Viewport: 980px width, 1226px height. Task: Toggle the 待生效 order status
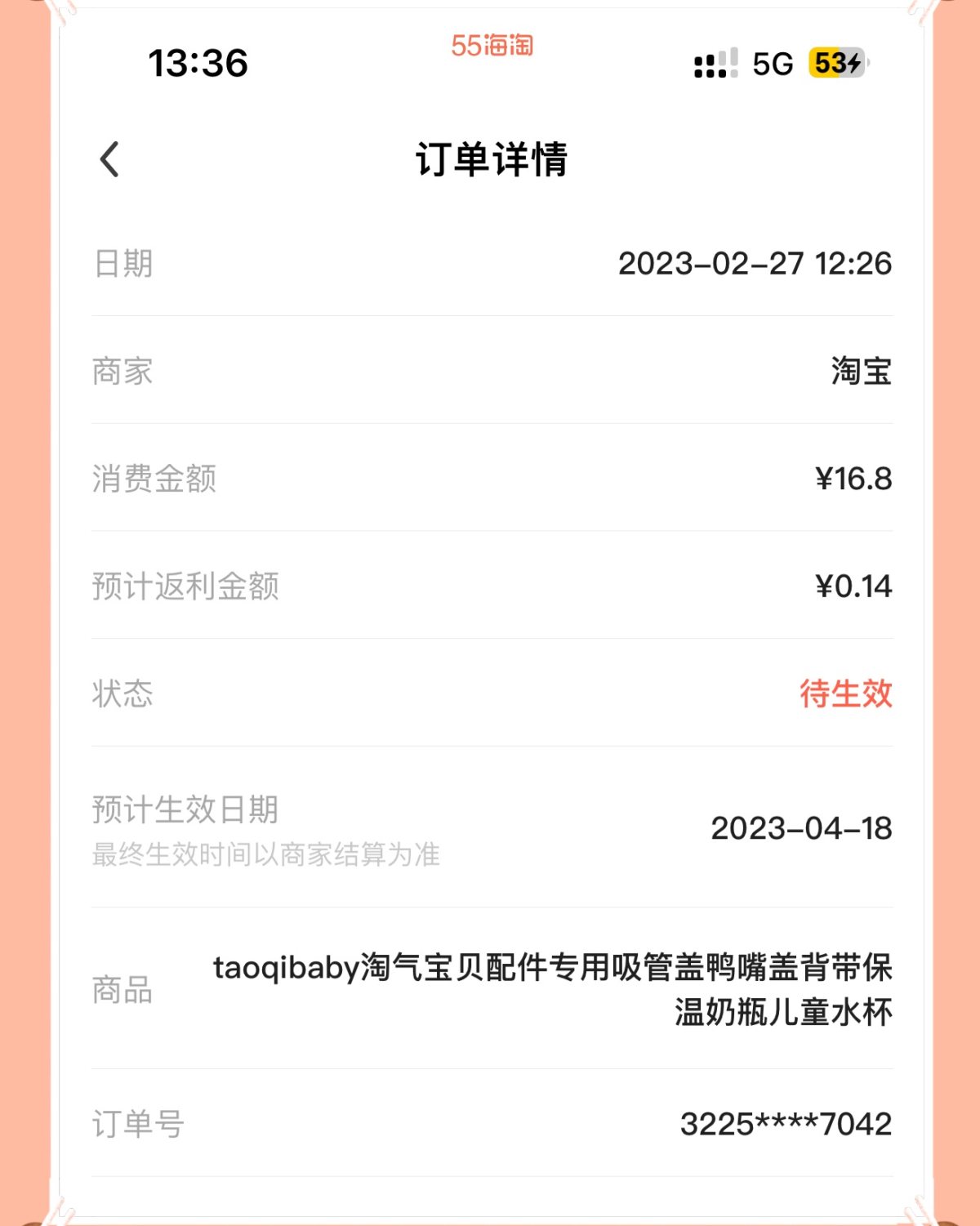pyautogui.click(x=847, y=694)
